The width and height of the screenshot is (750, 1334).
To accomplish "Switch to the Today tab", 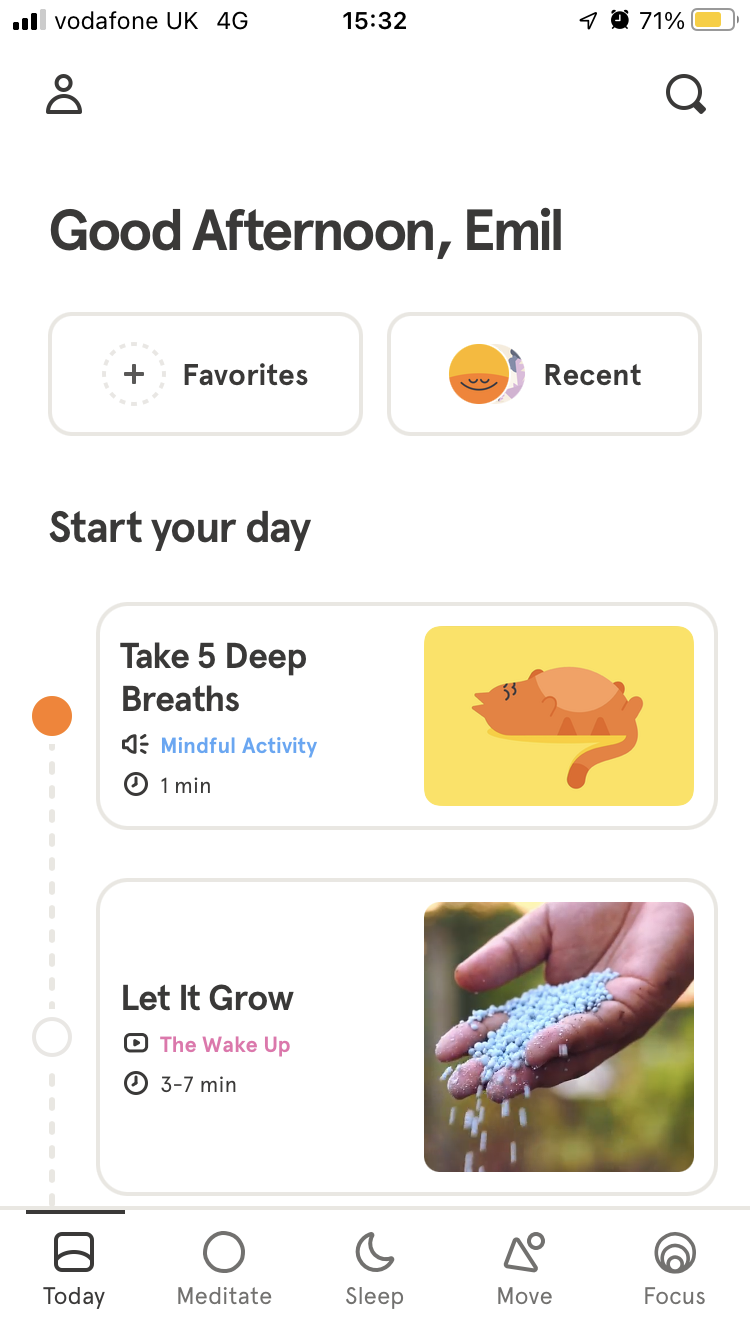I will coord(74,1270).
